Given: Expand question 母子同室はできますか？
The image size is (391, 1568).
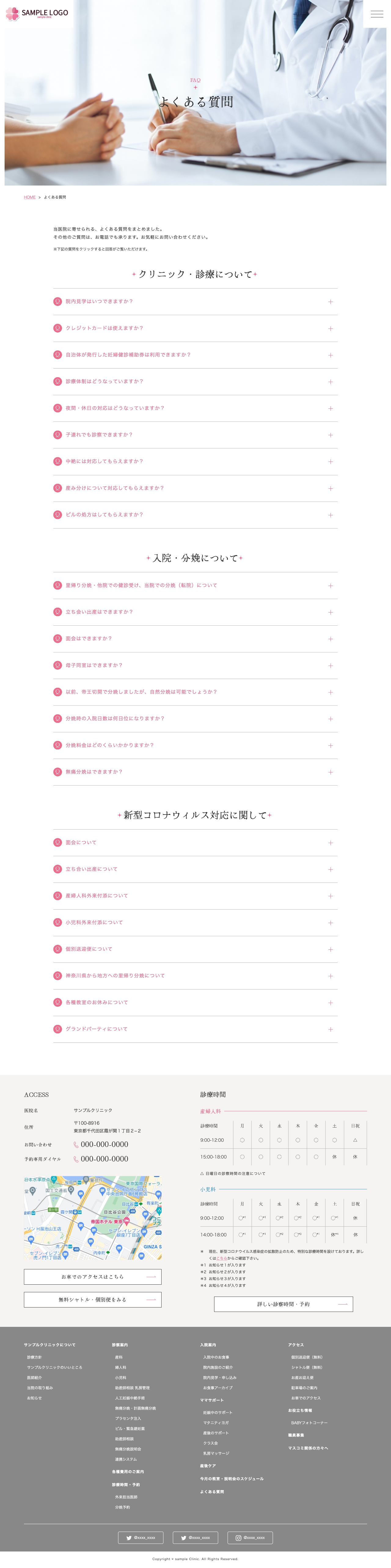Looking at the screenshot, I should click(195, 665).
